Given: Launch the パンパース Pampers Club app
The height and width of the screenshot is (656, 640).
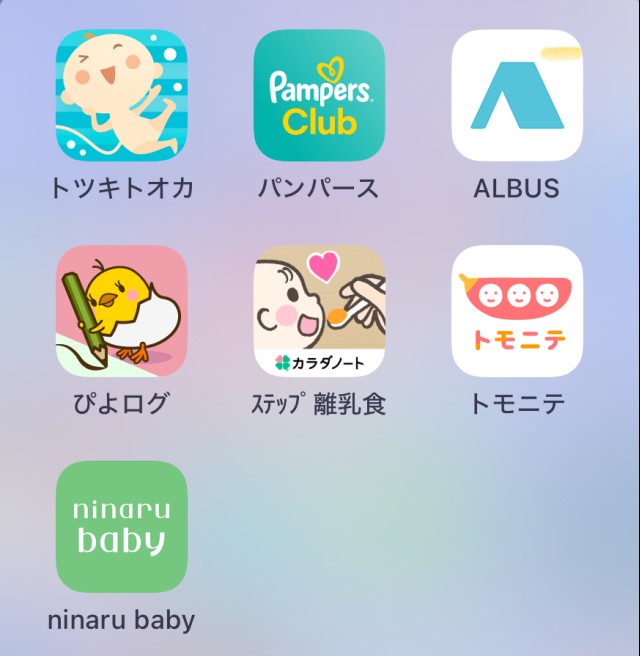Looking at the screenshot, I should (x=319, y=95).
